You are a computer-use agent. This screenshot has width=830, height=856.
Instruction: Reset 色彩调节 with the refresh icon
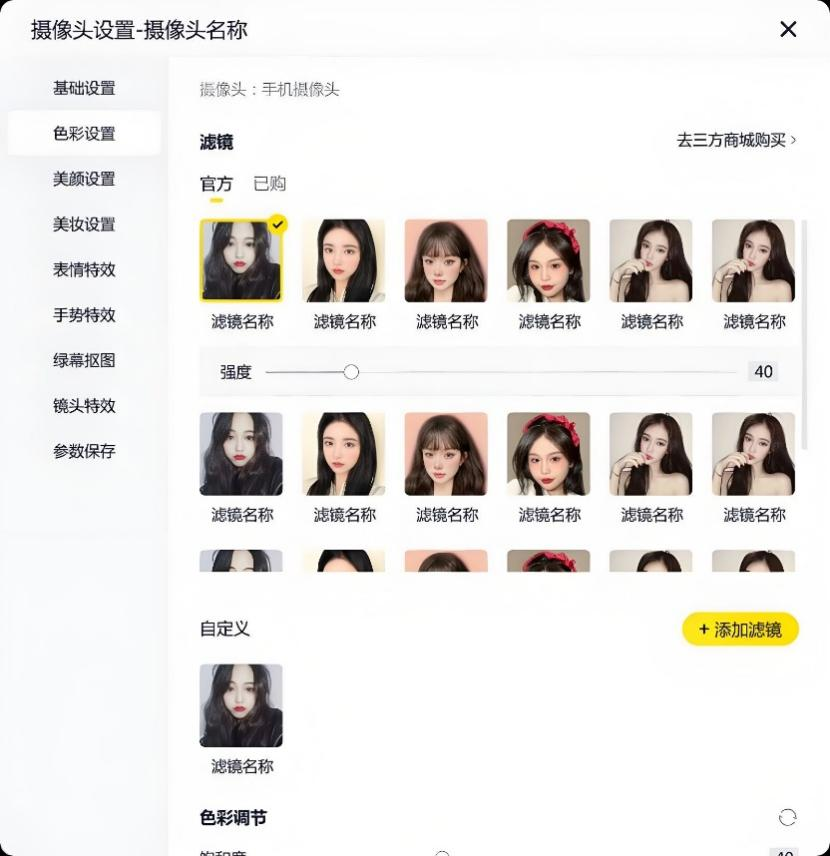point(787,817)
